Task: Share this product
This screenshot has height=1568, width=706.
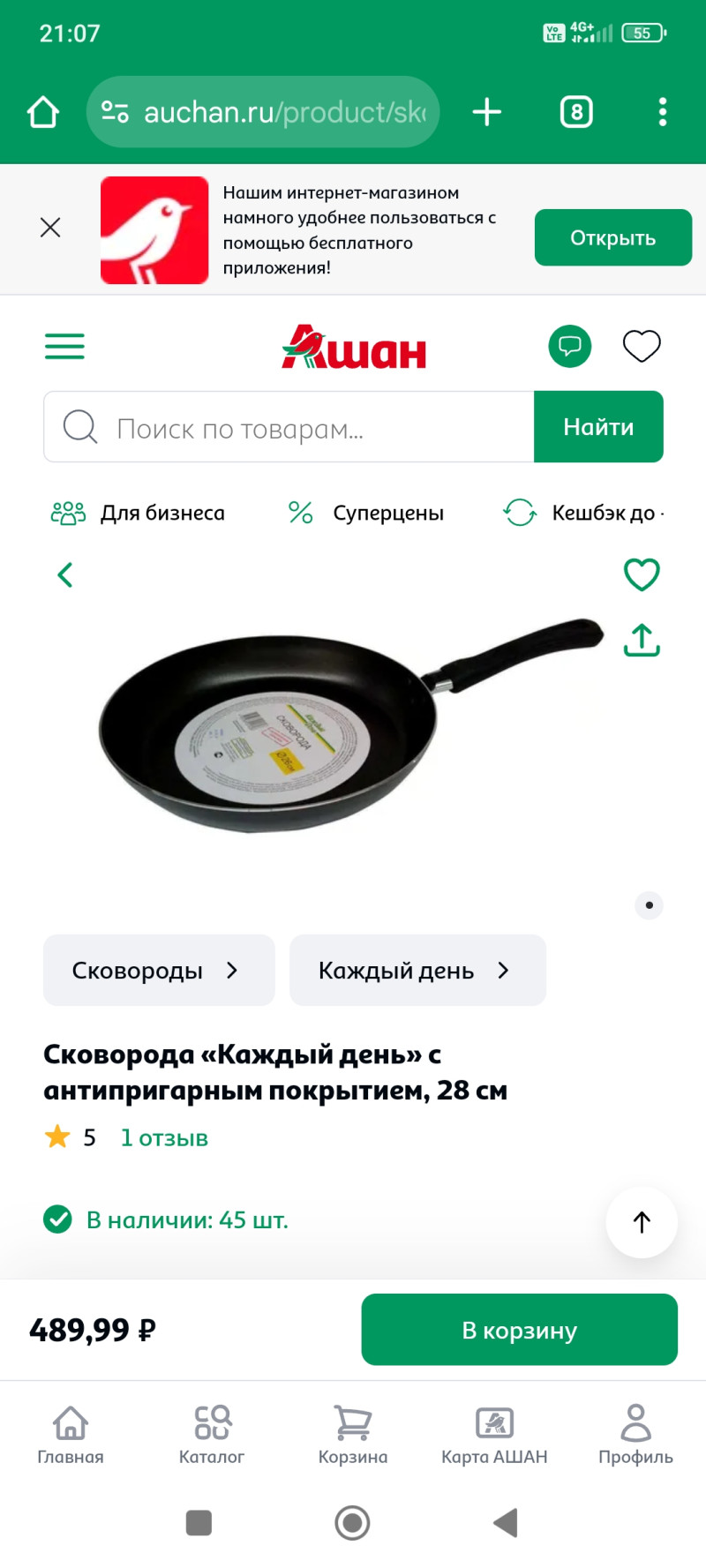Action: click(642, 640)
